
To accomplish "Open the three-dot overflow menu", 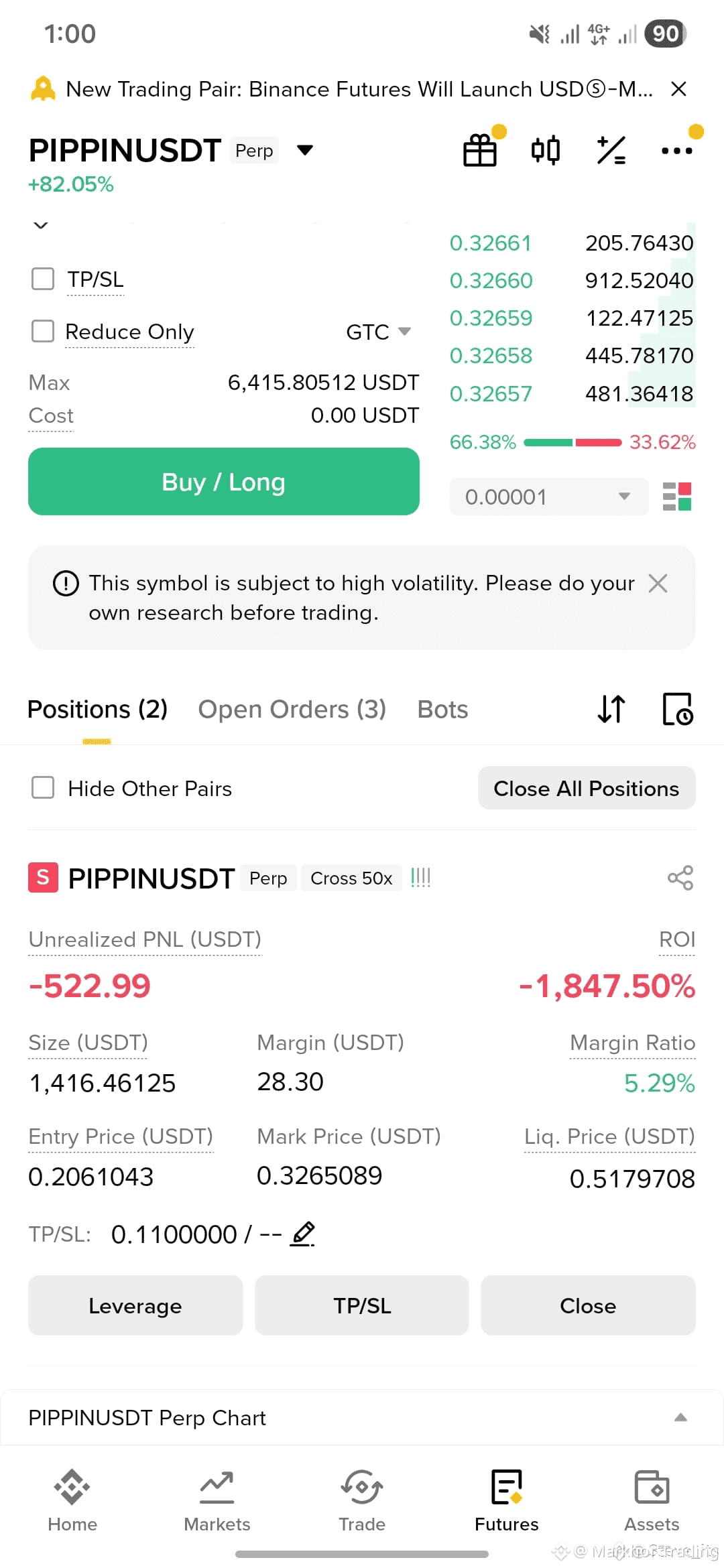I will click(x=676, y=151).
